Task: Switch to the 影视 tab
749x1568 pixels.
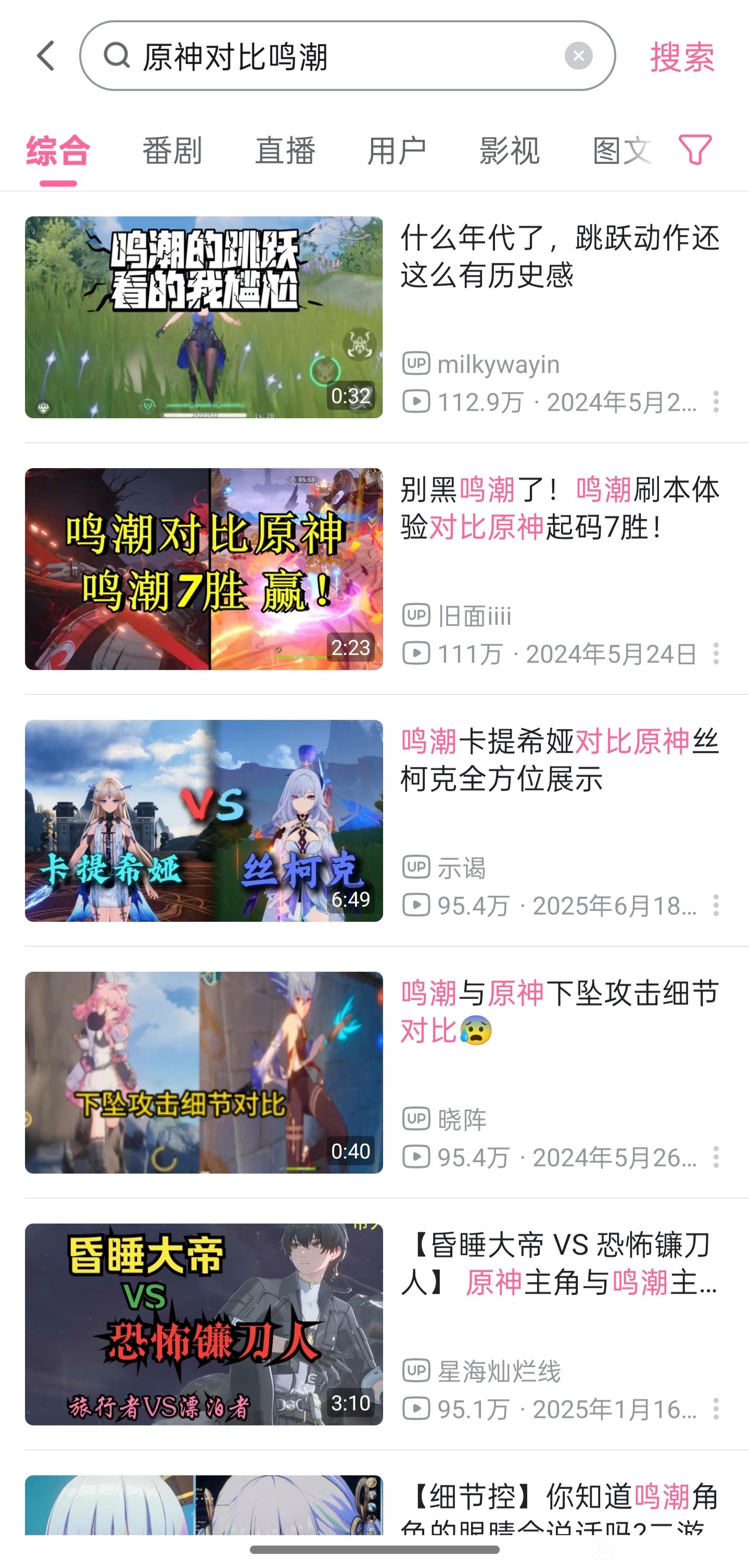Action: [x=509, y=150]
